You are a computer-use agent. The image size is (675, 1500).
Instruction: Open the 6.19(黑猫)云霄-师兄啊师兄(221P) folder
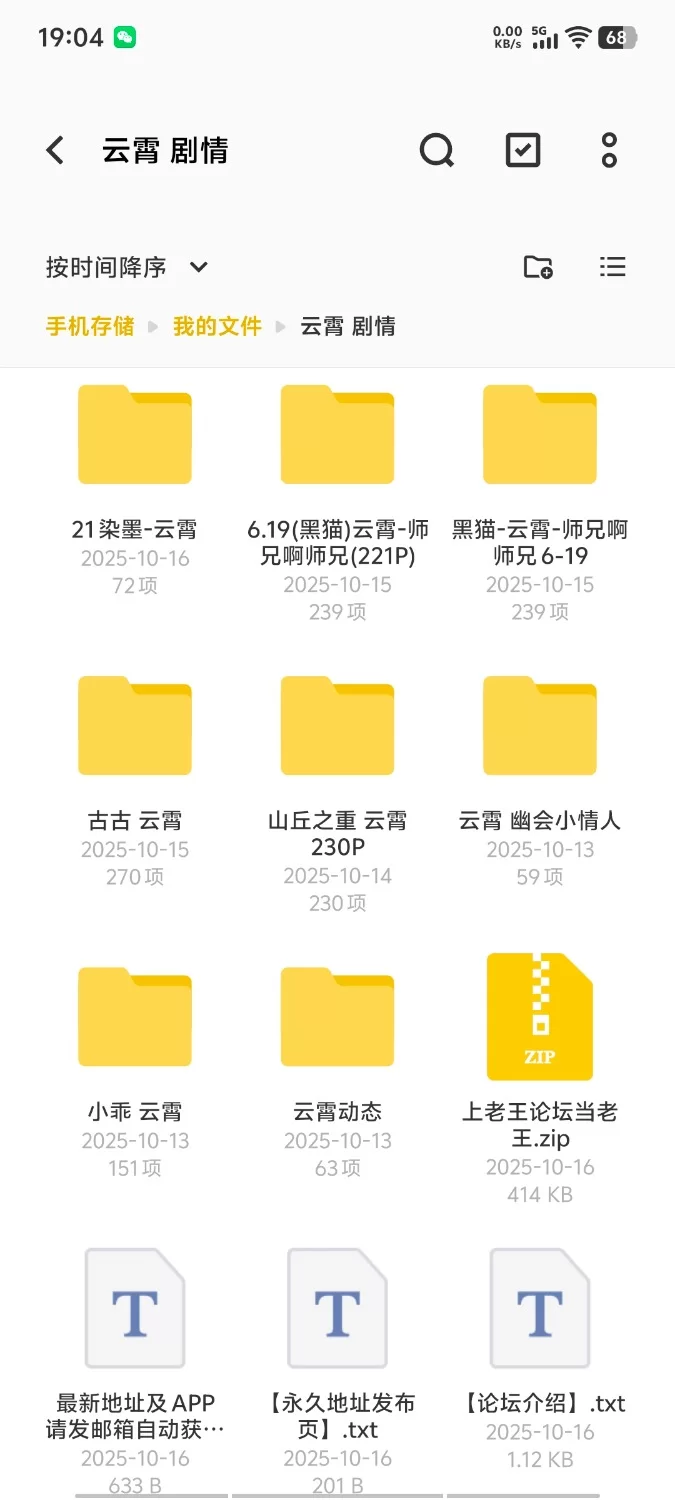click(338, 436)
